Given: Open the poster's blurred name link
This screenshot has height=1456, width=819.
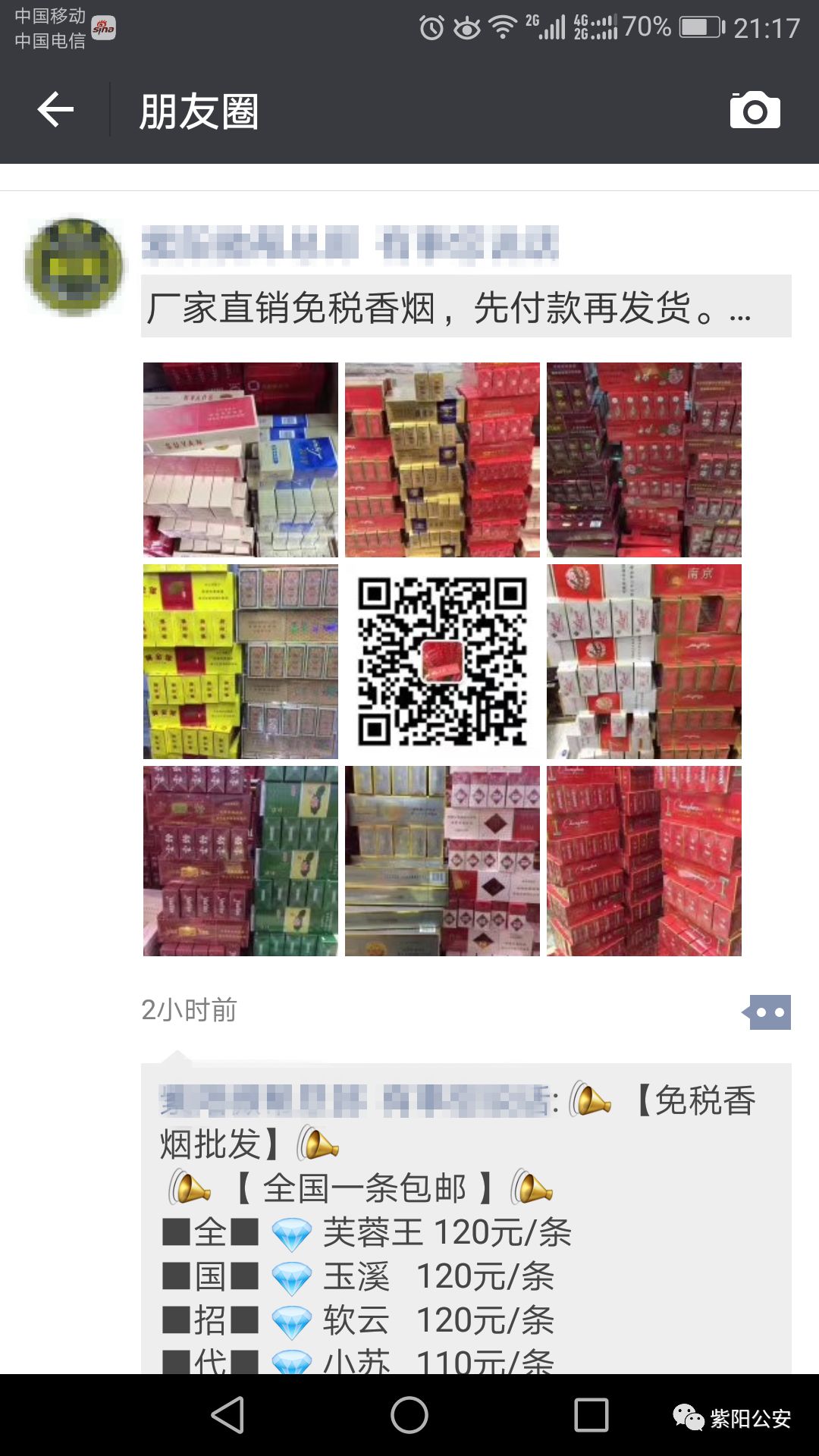Looking at the screenshot, I should (349, 245).
